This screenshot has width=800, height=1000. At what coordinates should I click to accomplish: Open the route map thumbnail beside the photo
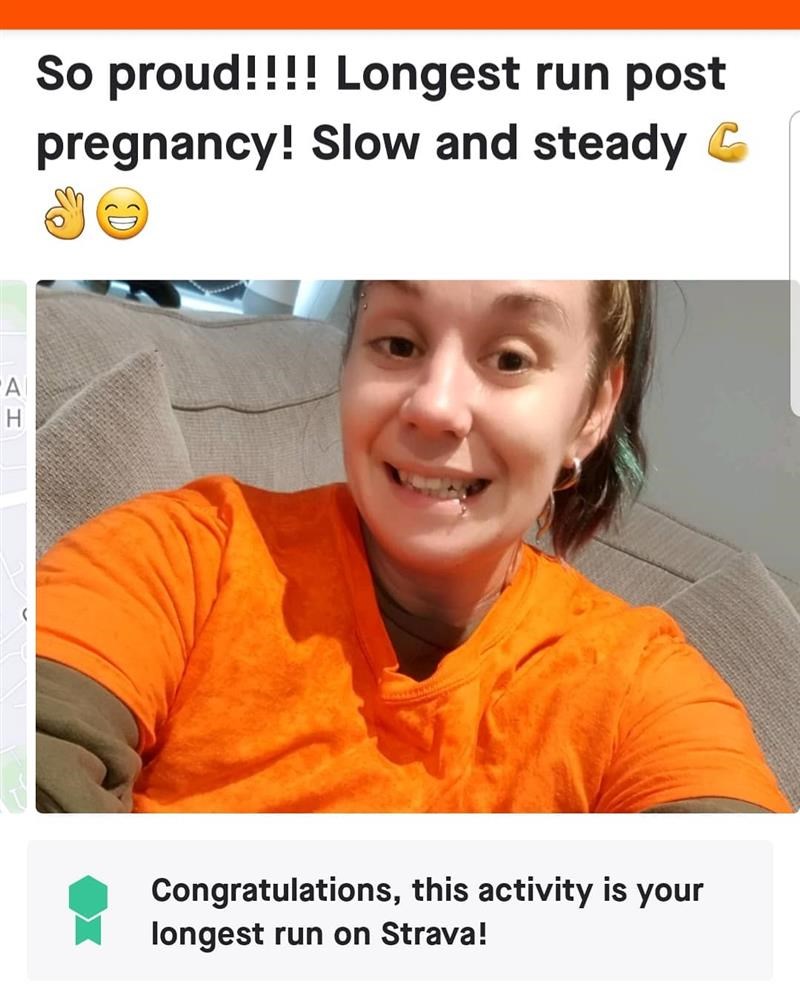click(x=12, y=546)
